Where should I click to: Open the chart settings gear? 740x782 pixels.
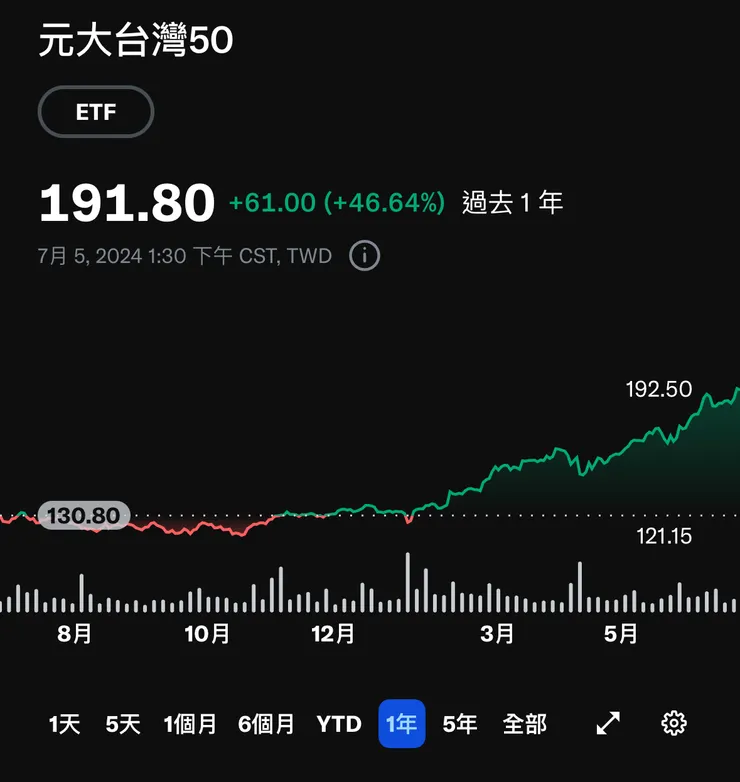(x=674, y=722)
